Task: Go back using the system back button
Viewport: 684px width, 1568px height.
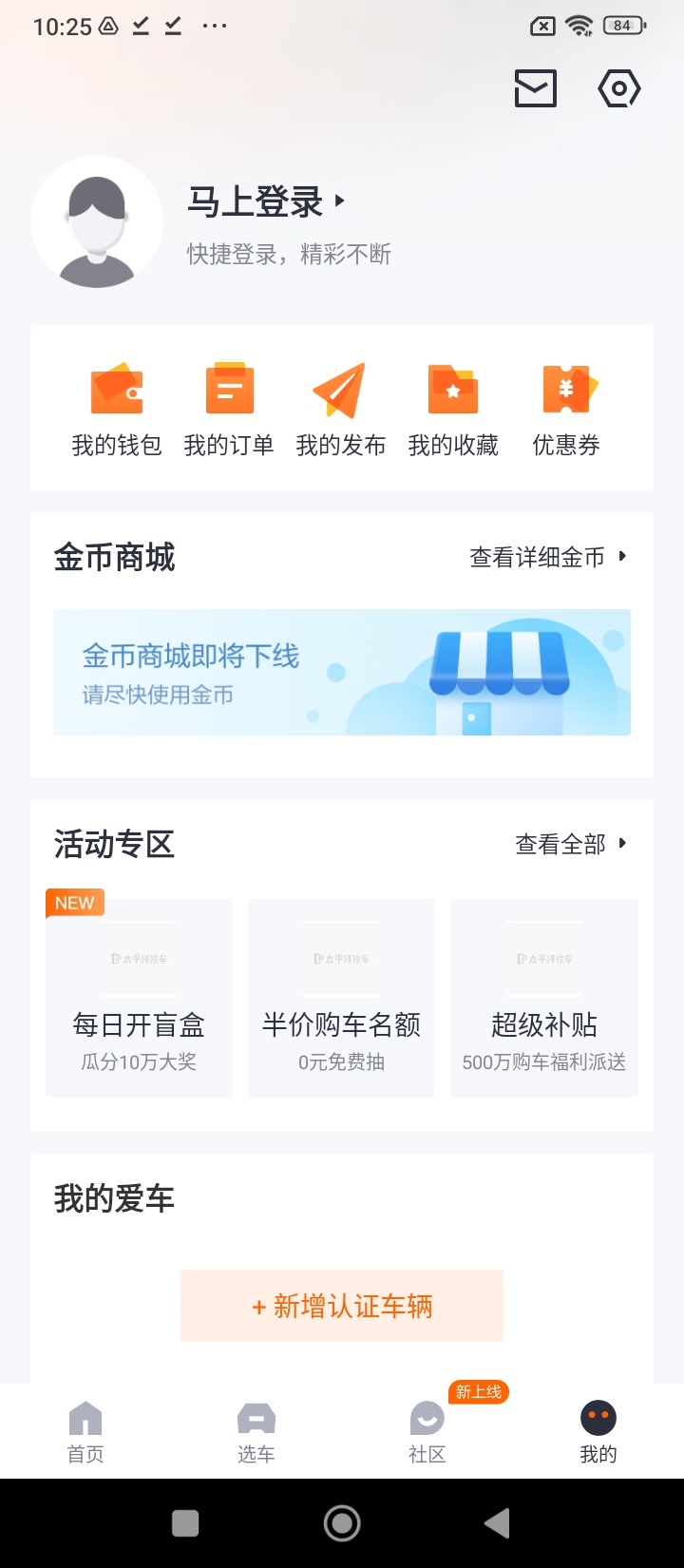Action: click(497, 1523)
